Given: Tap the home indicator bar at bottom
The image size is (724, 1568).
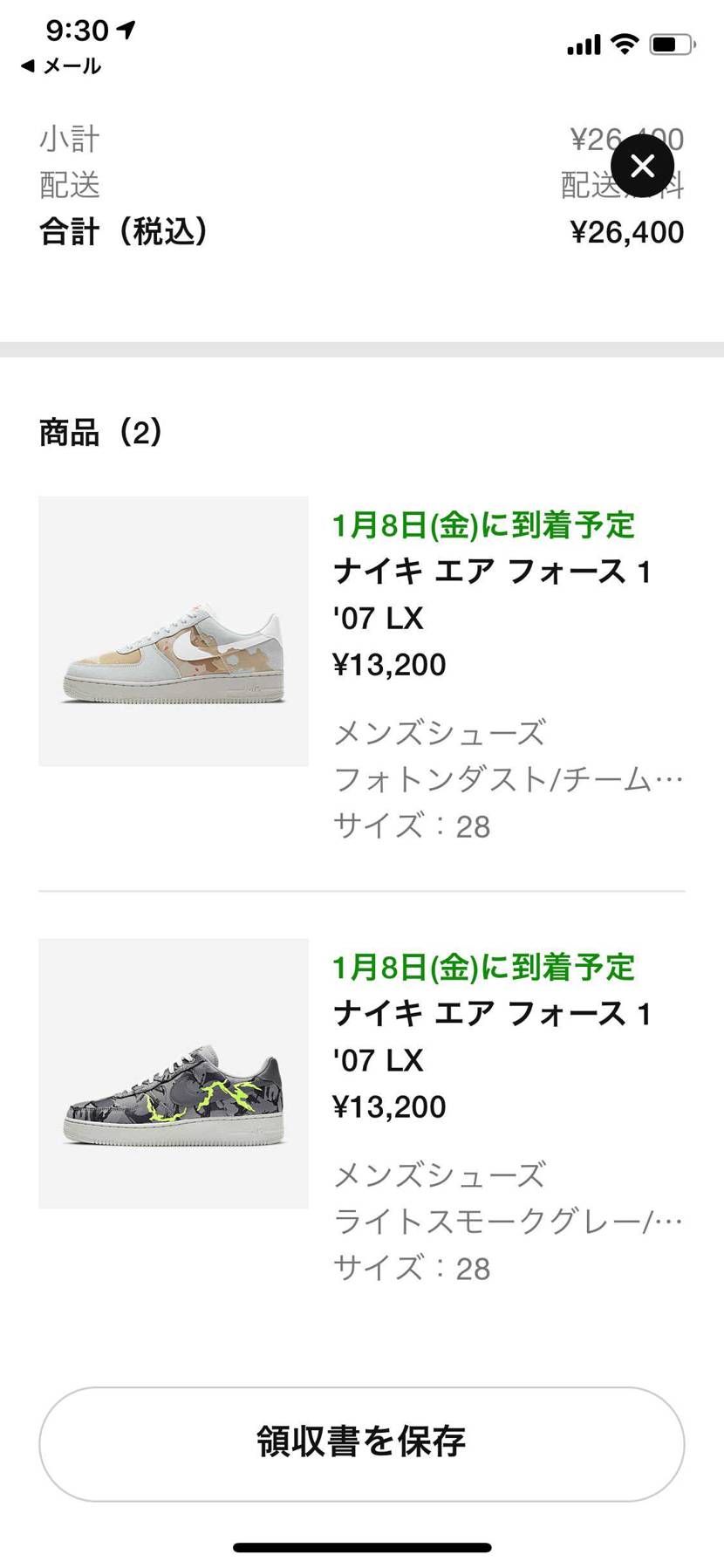Looking at the screenshot, I should [x=362, y=1544].
